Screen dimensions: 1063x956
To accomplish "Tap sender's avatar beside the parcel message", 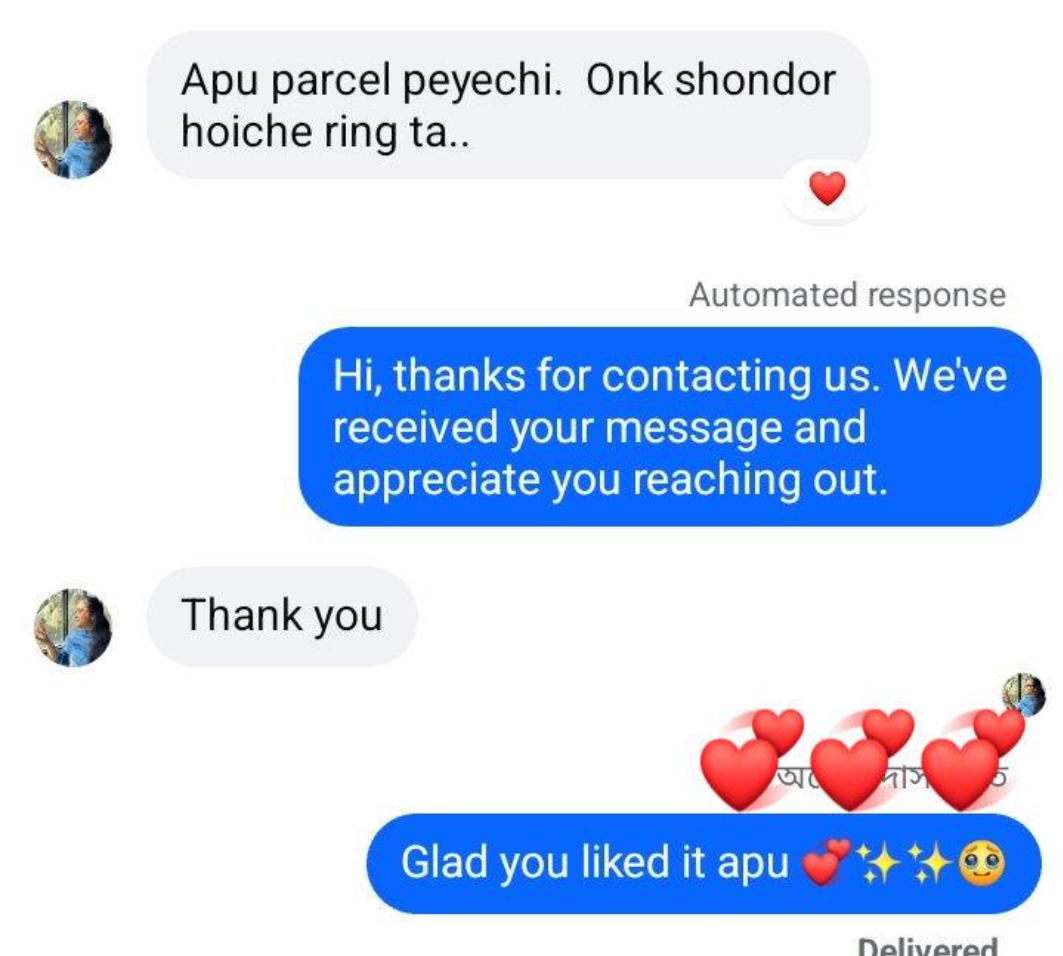I will (73, 140).
